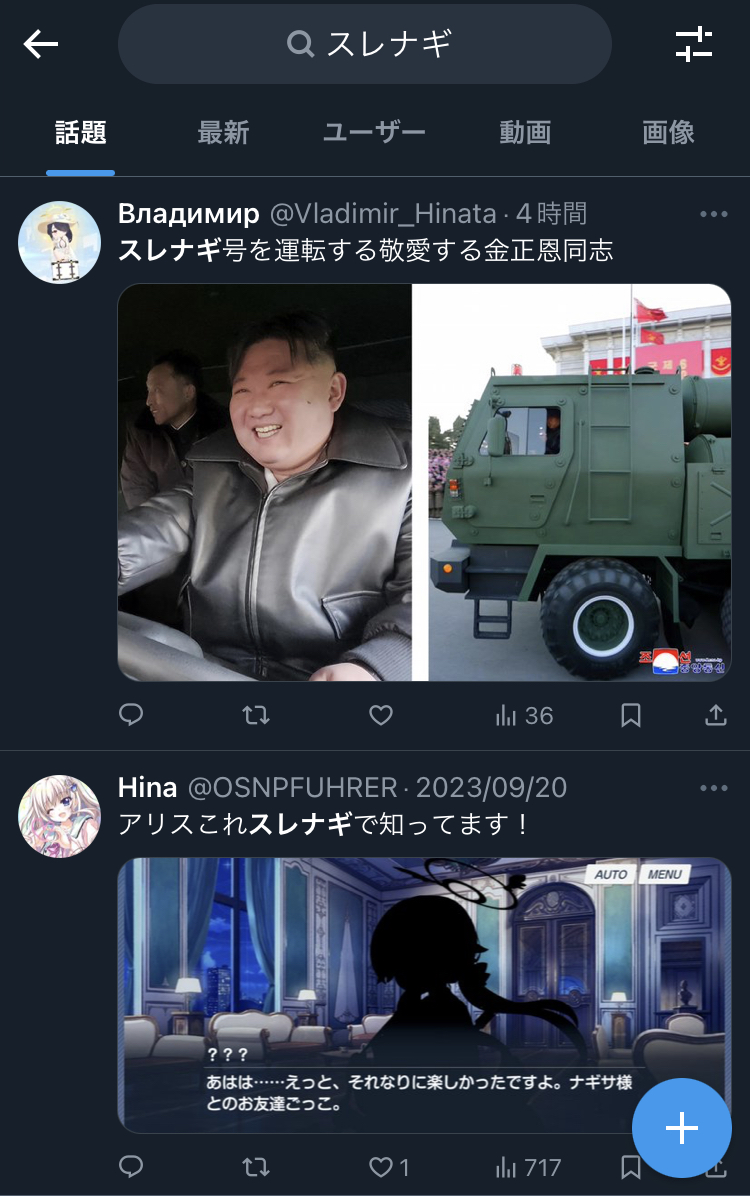Open search filter settings icon
Image resolution: width=750 pixels, height=1196 pixels.
694,44
